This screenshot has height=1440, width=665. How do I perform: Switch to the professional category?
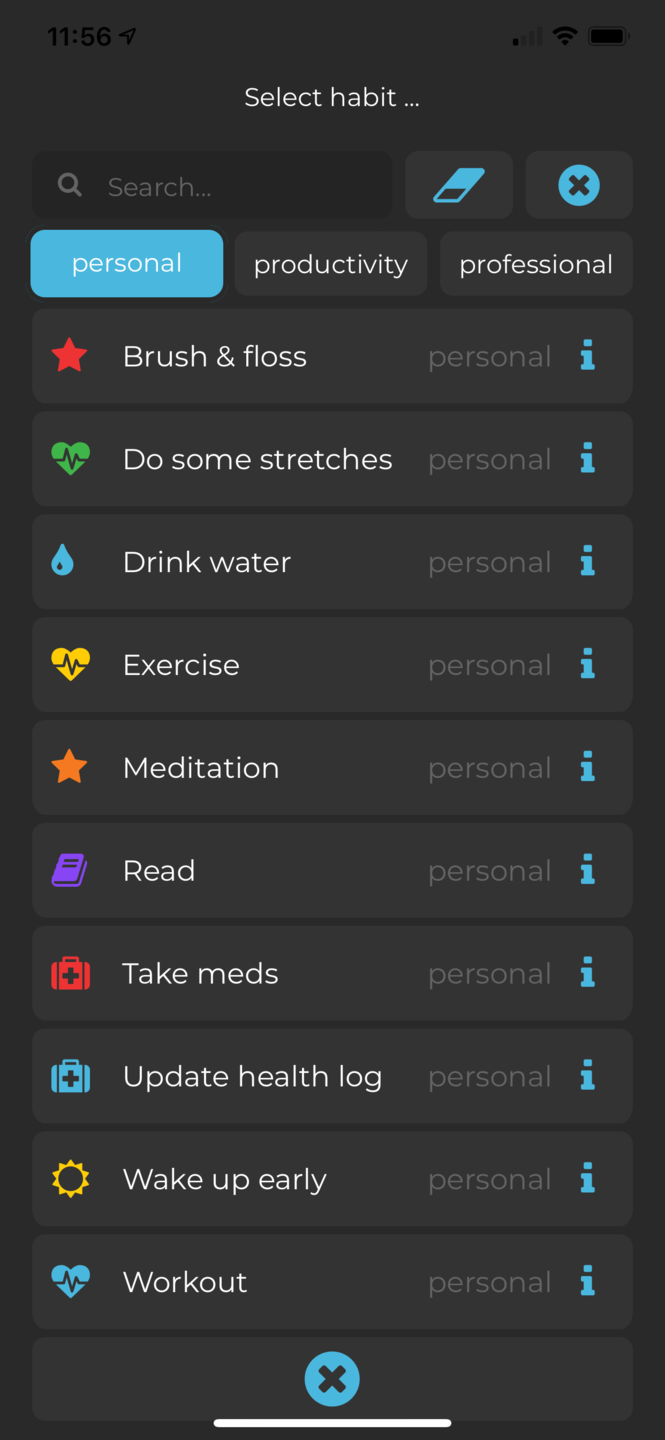point(536,265)
